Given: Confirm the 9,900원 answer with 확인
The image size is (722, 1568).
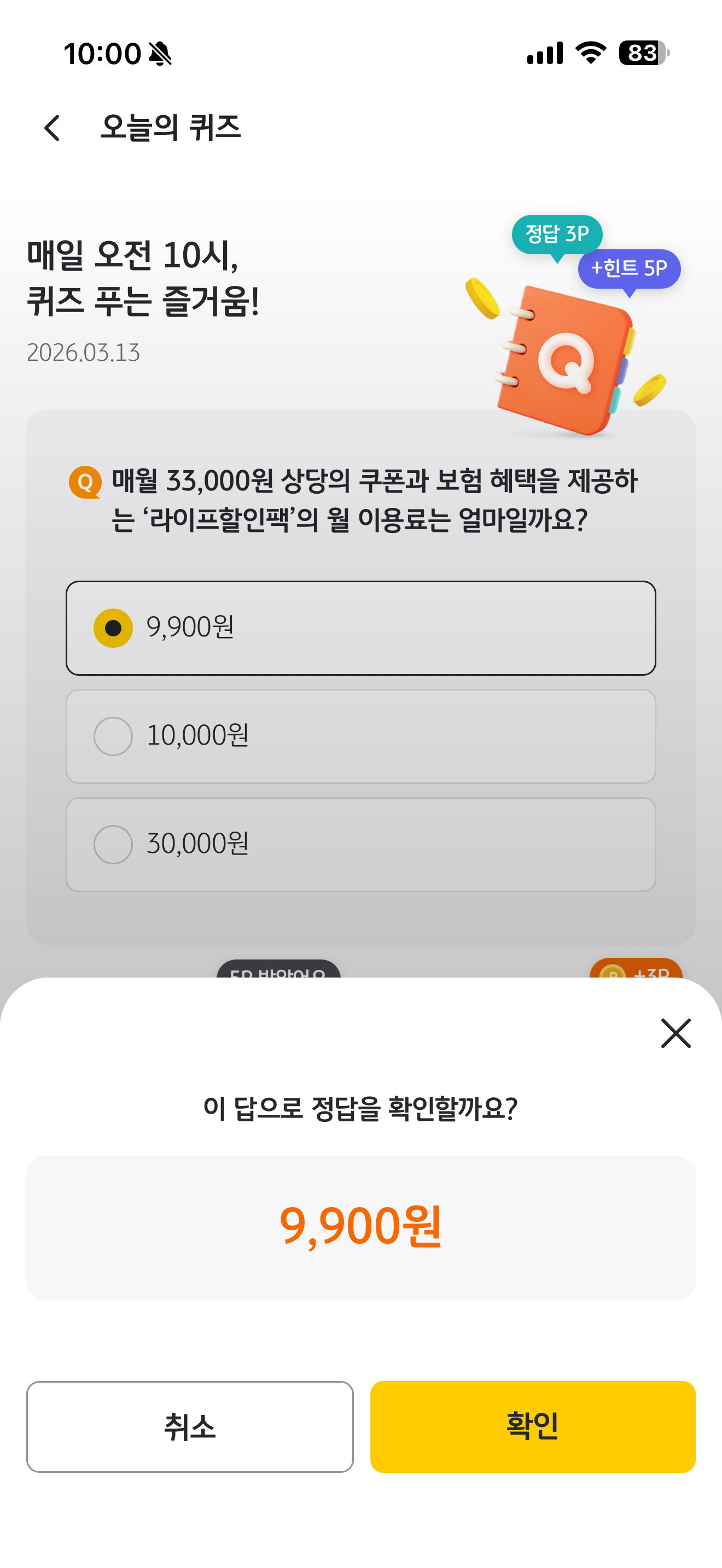Looking at the screenshot, I should click(x=533, y=1426).
